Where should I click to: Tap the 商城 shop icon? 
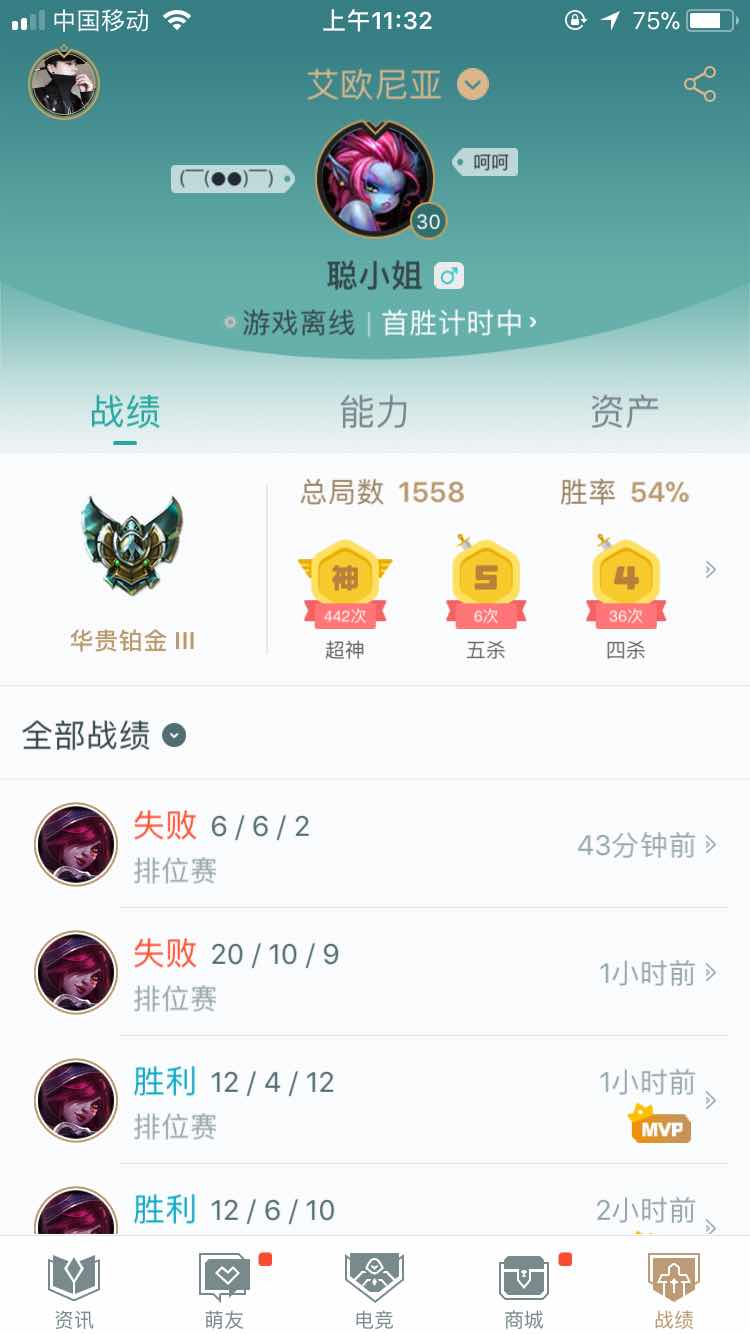524,1285
